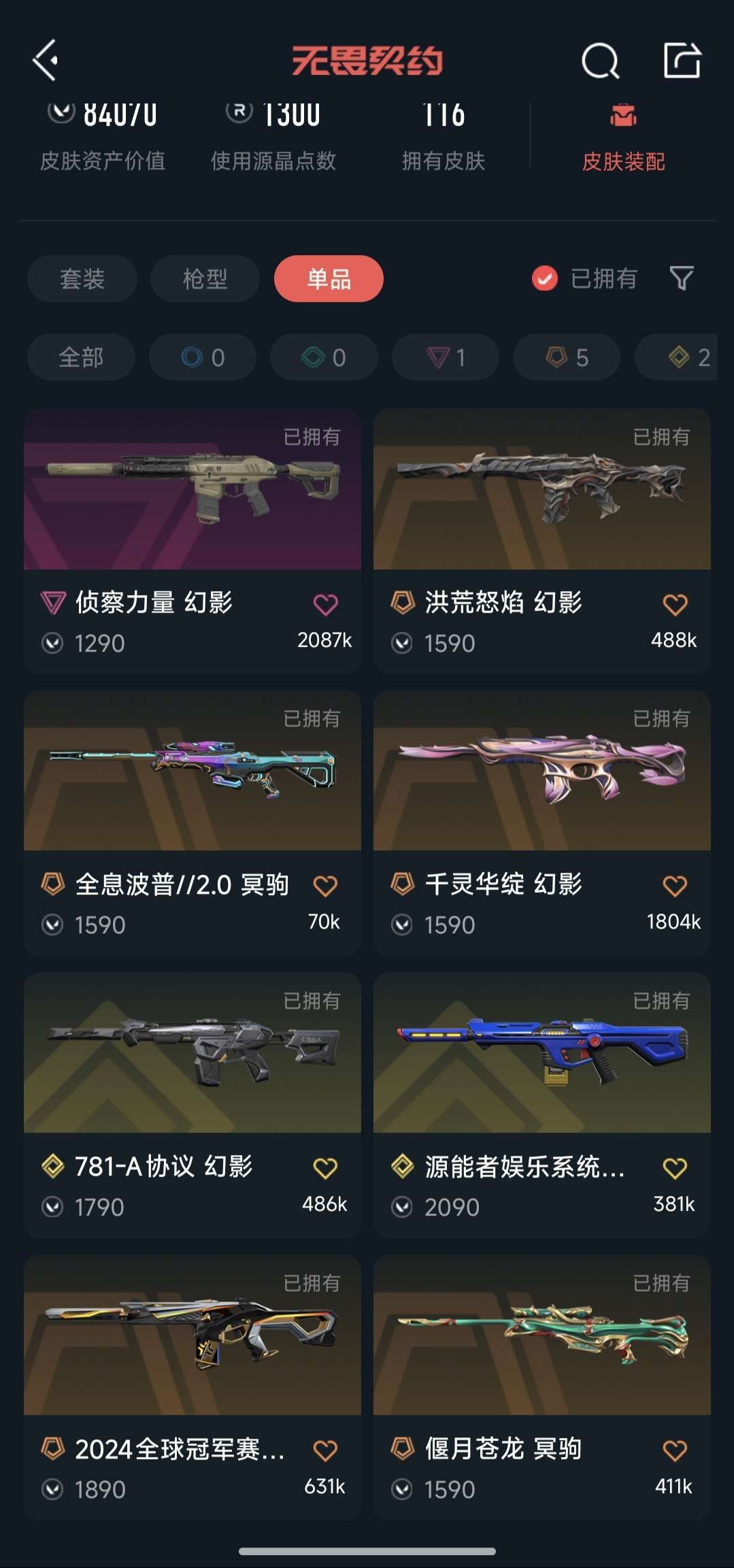Switch to the 枪型 tab

(205, 279)
